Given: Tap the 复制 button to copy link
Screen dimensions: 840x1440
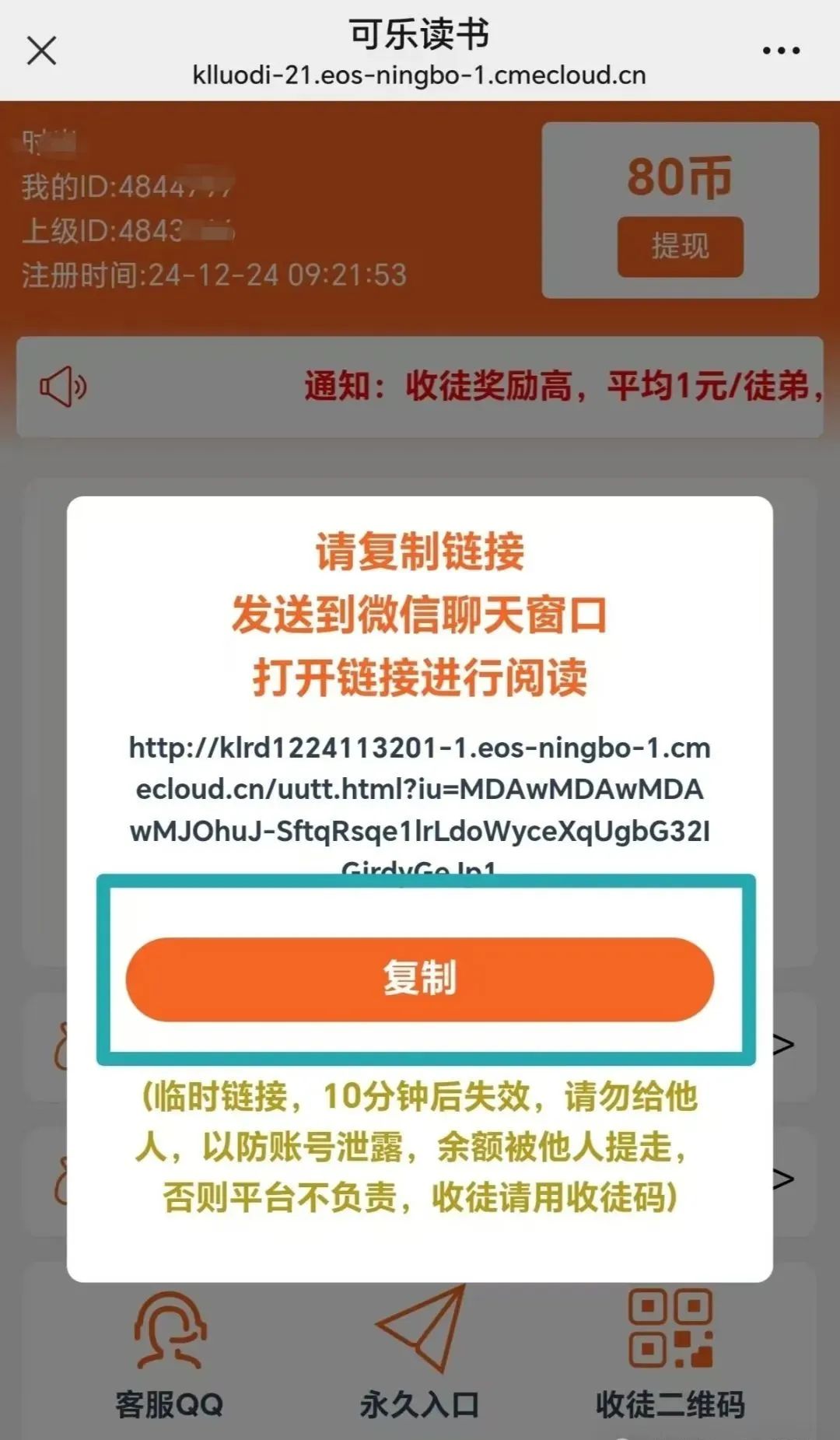Looking at the screenshot, I should 419,979.
